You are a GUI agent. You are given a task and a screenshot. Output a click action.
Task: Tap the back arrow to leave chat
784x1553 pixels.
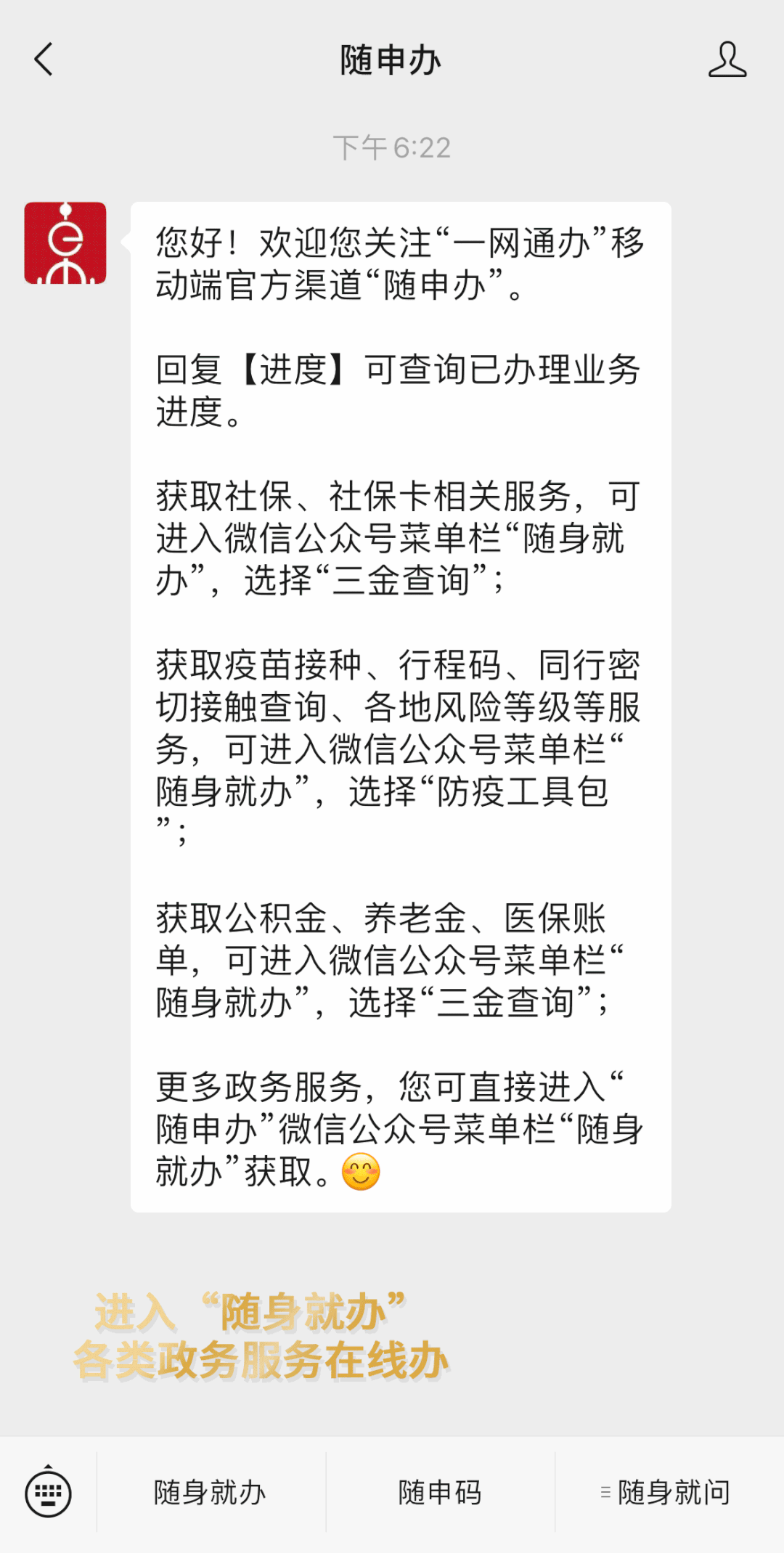click(44, 61)
